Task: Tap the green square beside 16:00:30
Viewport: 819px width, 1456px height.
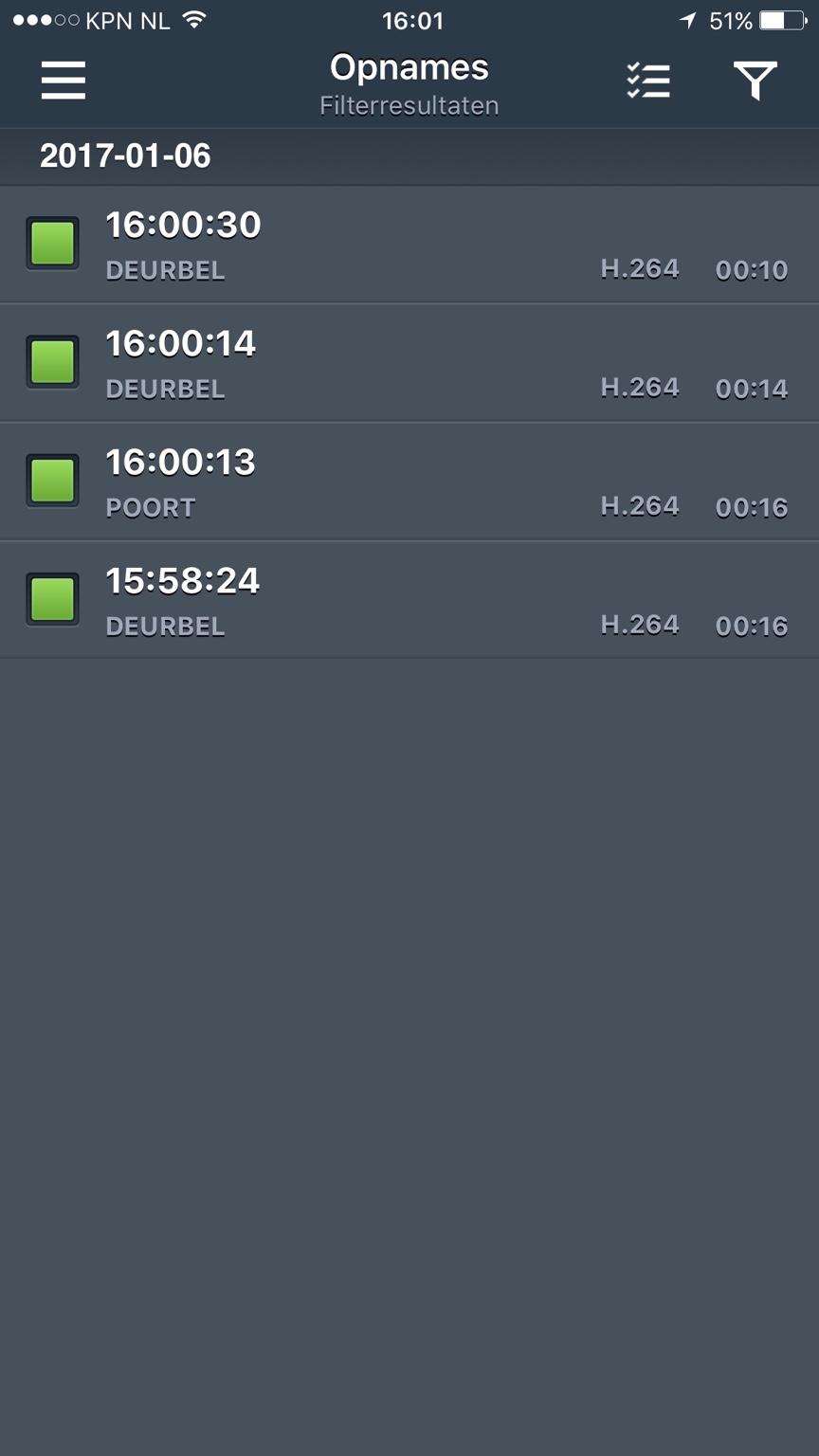Action: coord(52,244)
